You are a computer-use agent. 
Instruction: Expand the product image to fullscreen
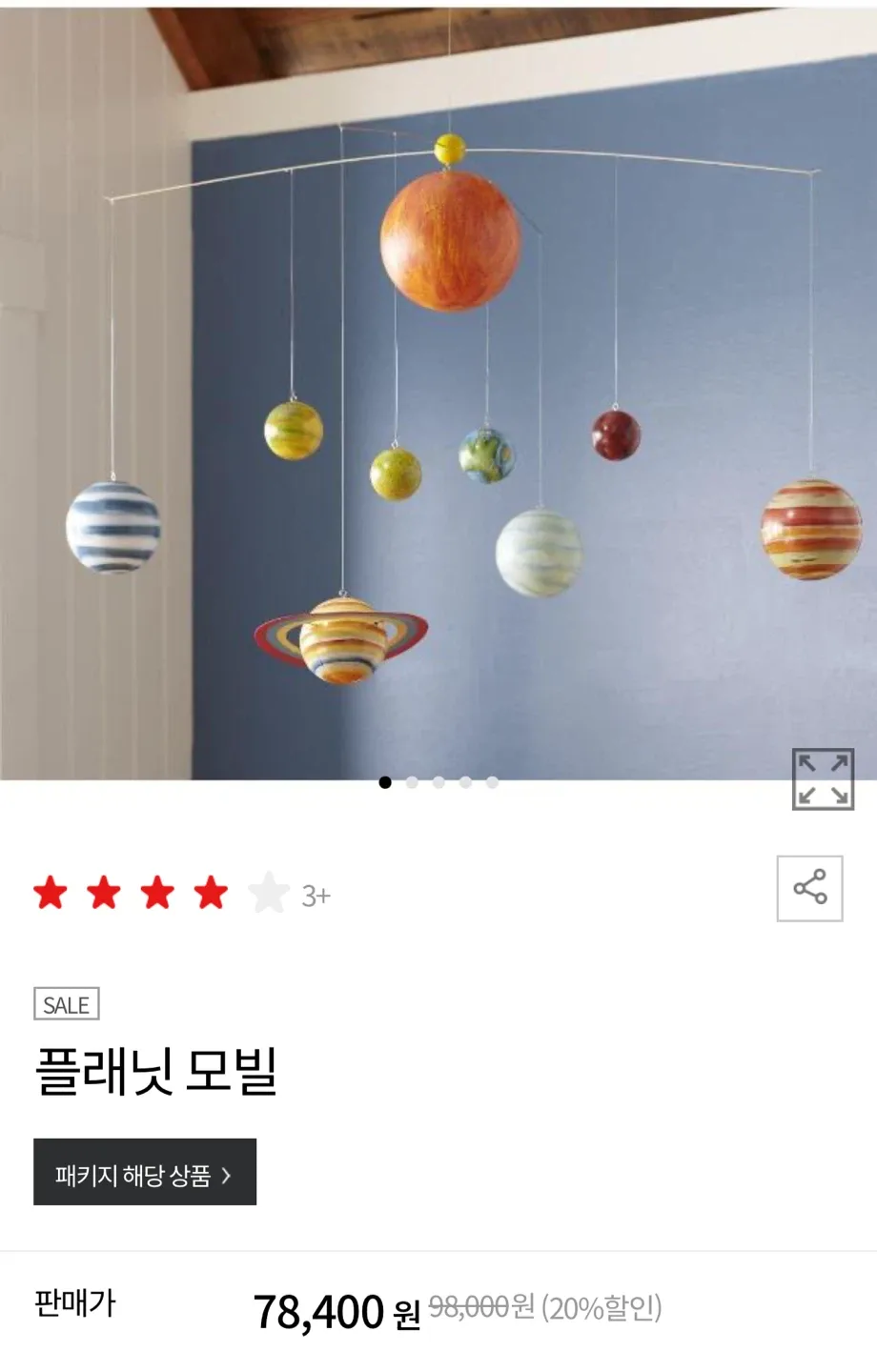[823, 779]
